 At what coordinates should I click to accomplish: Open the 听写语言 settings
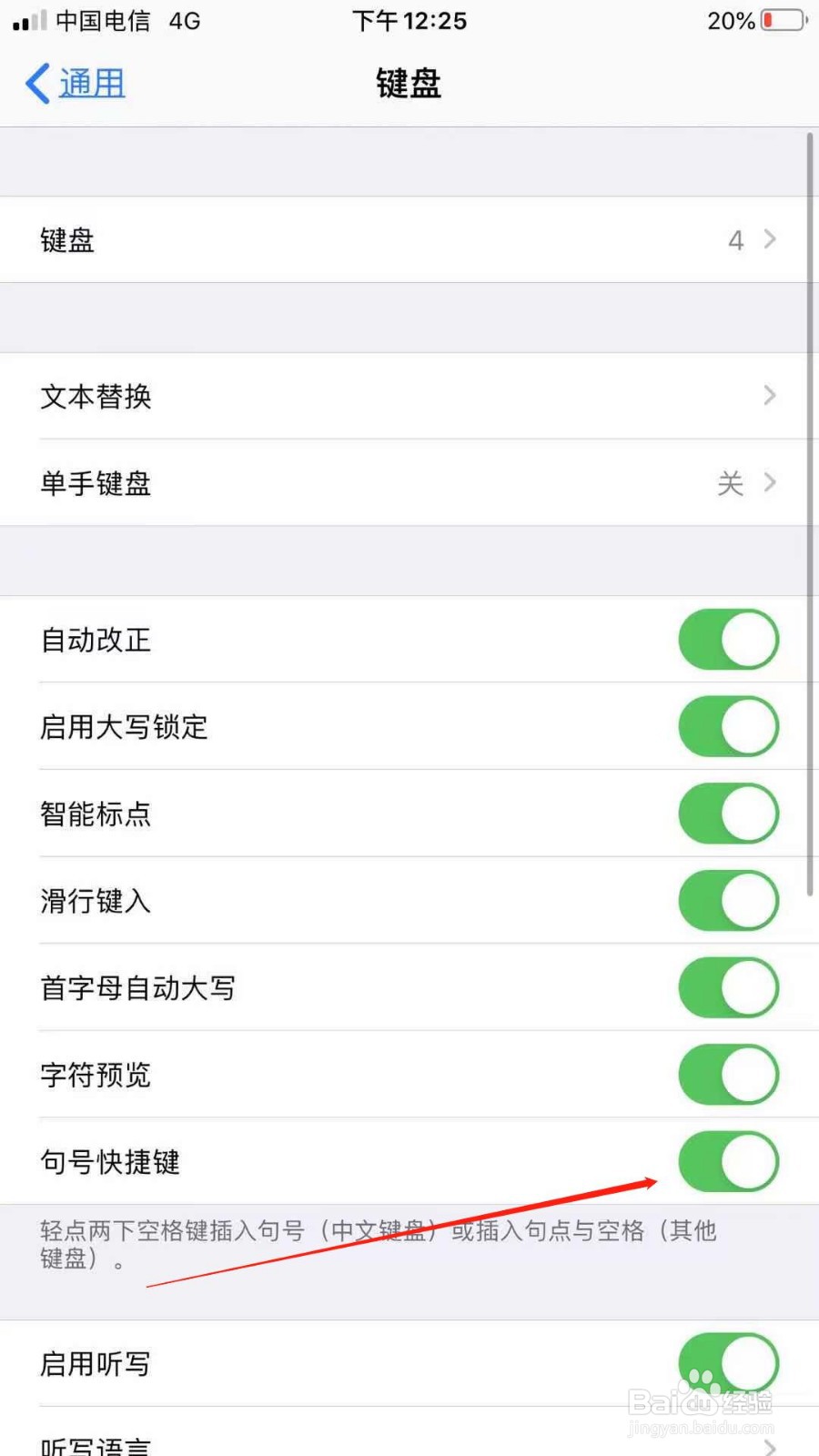pyautogui.click(x=409, y=1445)
